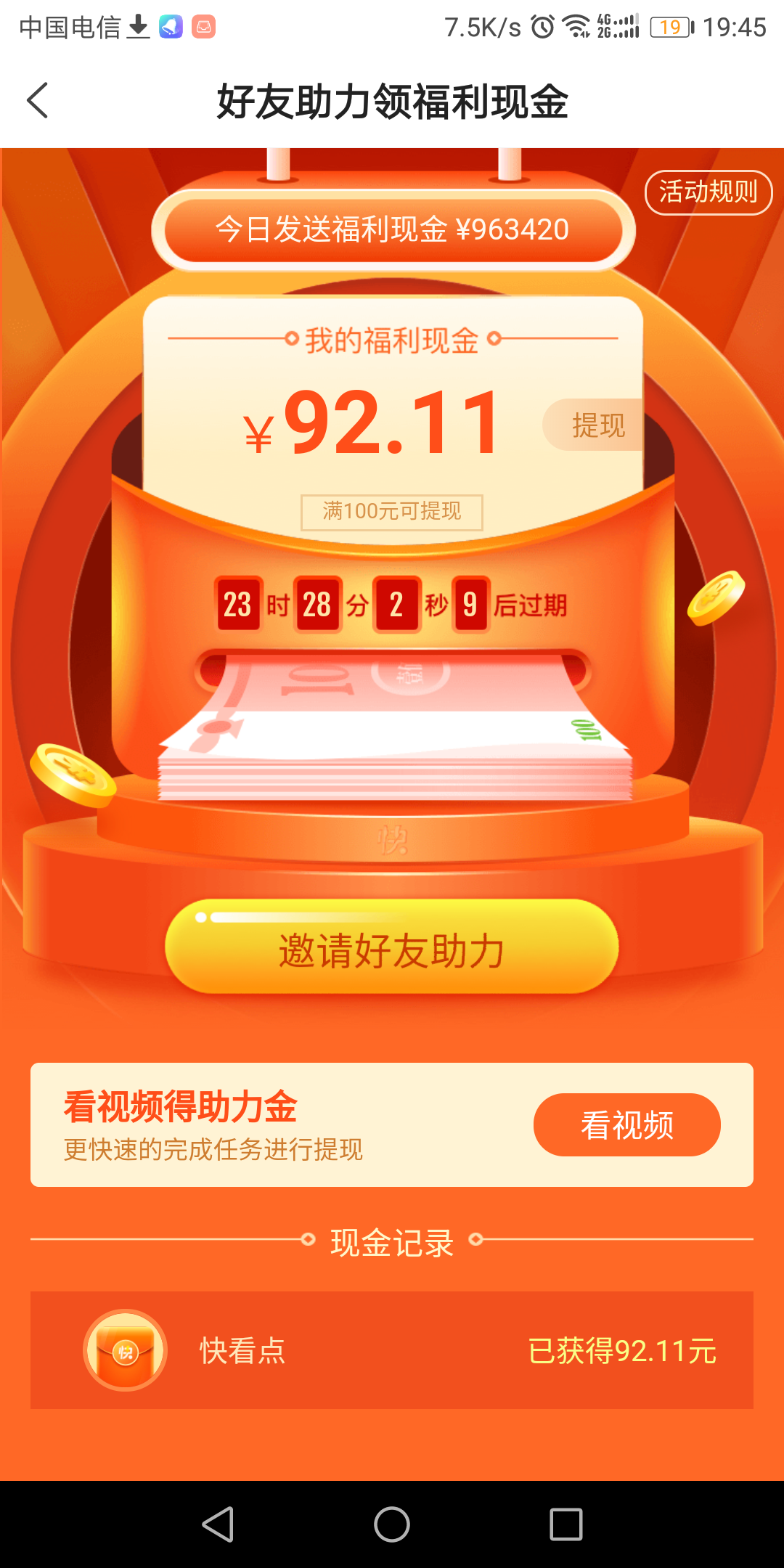Tap the 提现 withdraw button

595,425
